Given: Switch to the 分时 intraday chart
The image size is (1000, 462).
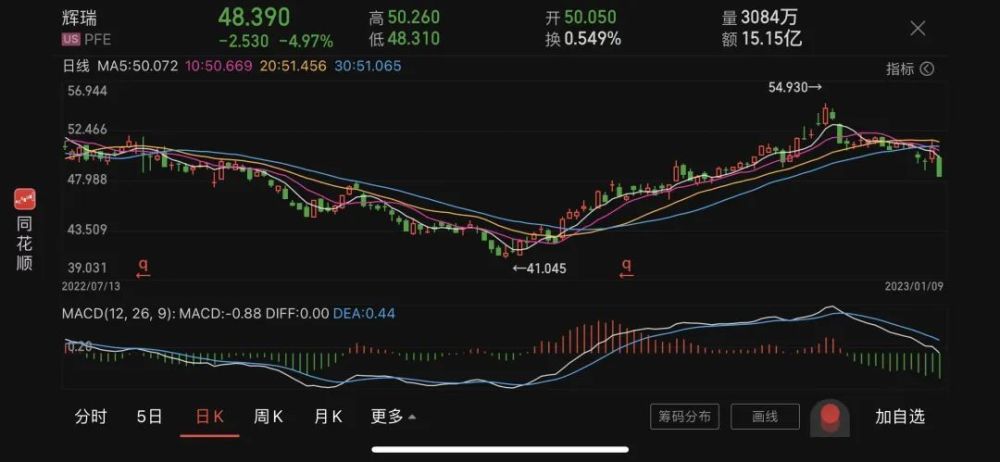Looking at the screenshot, I should (x=90, y=417).
